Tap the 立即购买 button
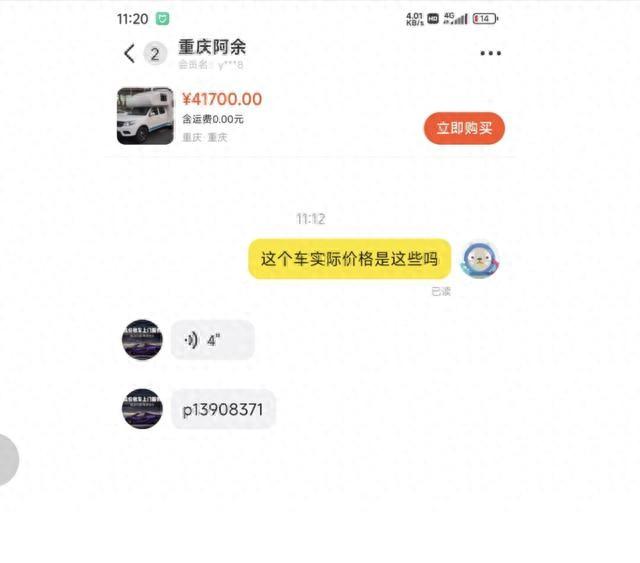Screen dimensions: 640x563 [464, 128]
